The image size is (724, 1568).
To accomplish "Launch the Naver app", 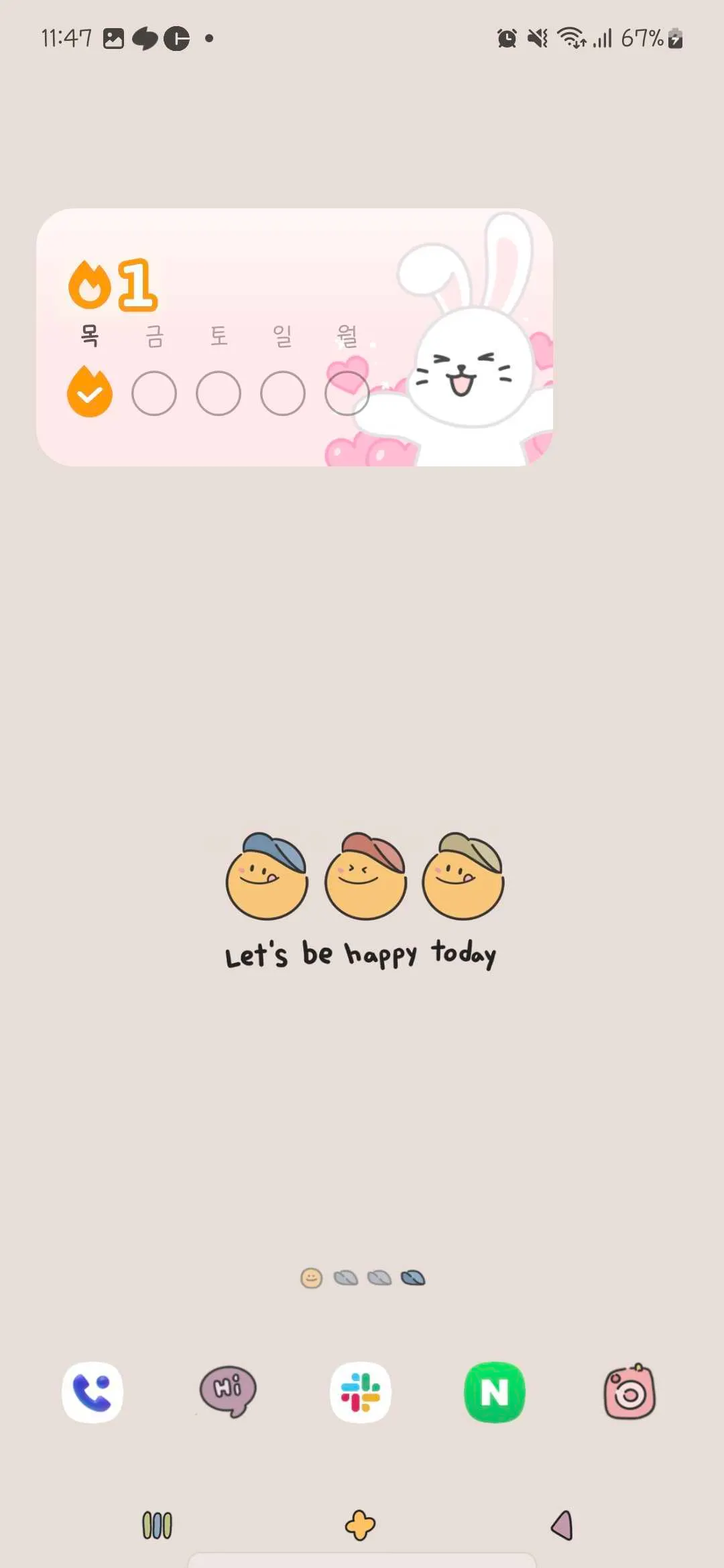I will [495, 1392].
